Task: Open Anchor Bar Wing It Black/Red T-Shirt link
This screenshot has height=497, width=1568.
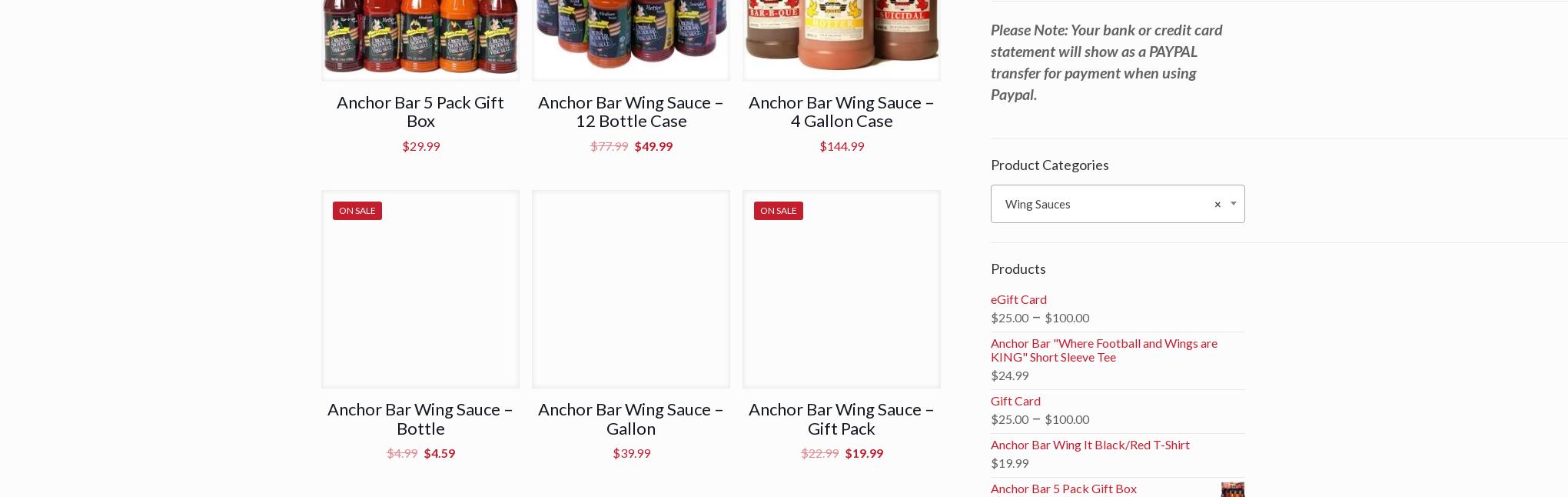Action: click(x=1089, y=445)
